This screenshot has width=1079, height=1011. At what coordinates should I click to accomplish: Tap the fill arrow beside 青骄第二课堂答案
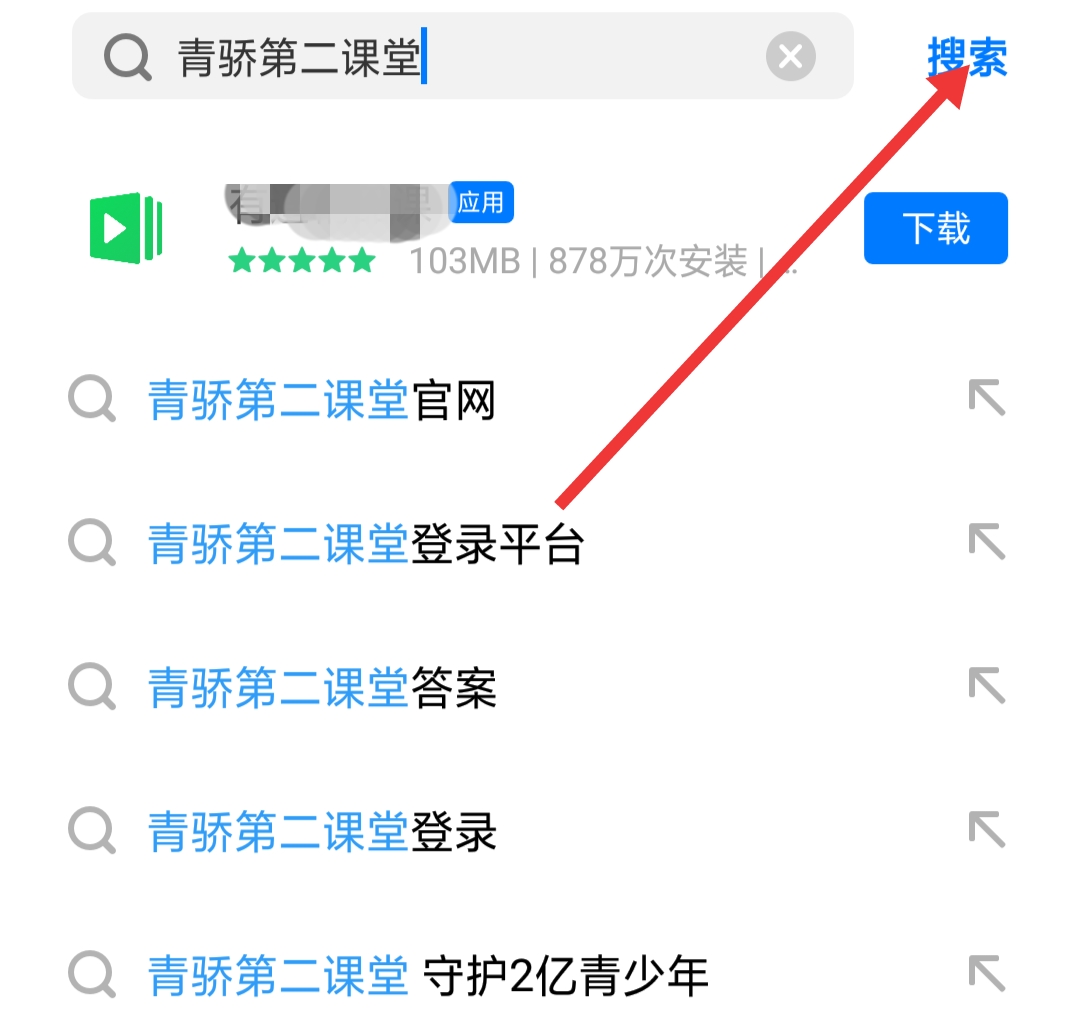986,686
